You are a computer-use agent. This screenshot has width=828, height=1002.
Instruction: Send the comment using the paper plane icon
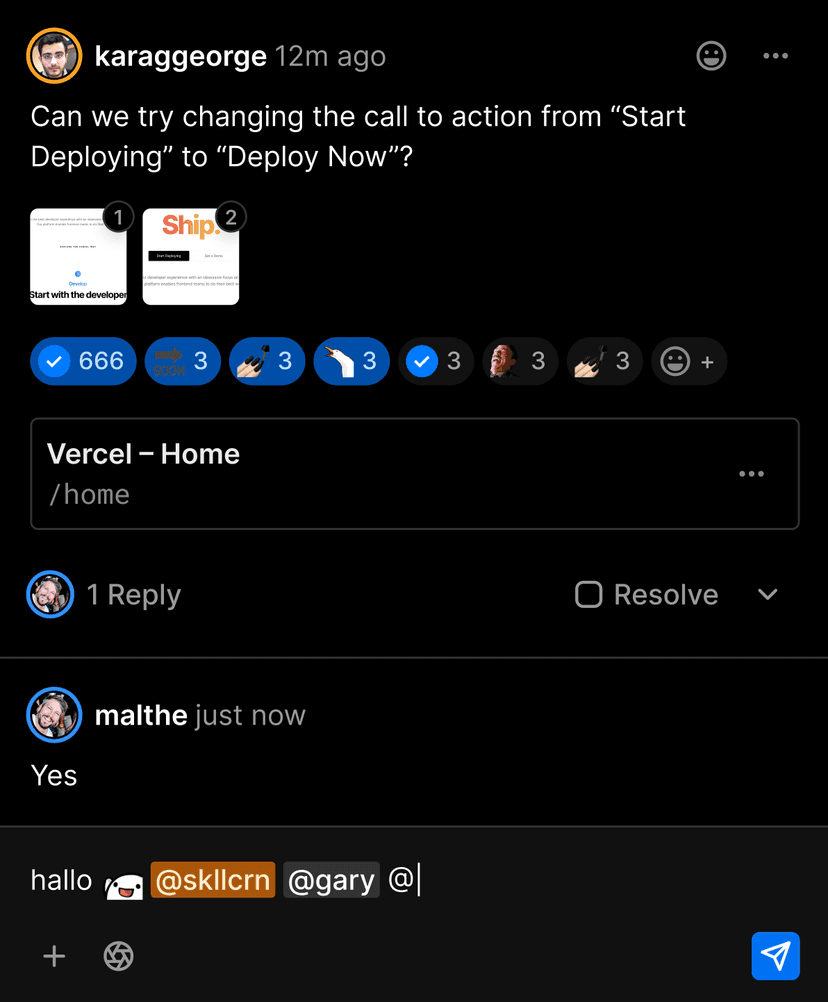point(775,956)
